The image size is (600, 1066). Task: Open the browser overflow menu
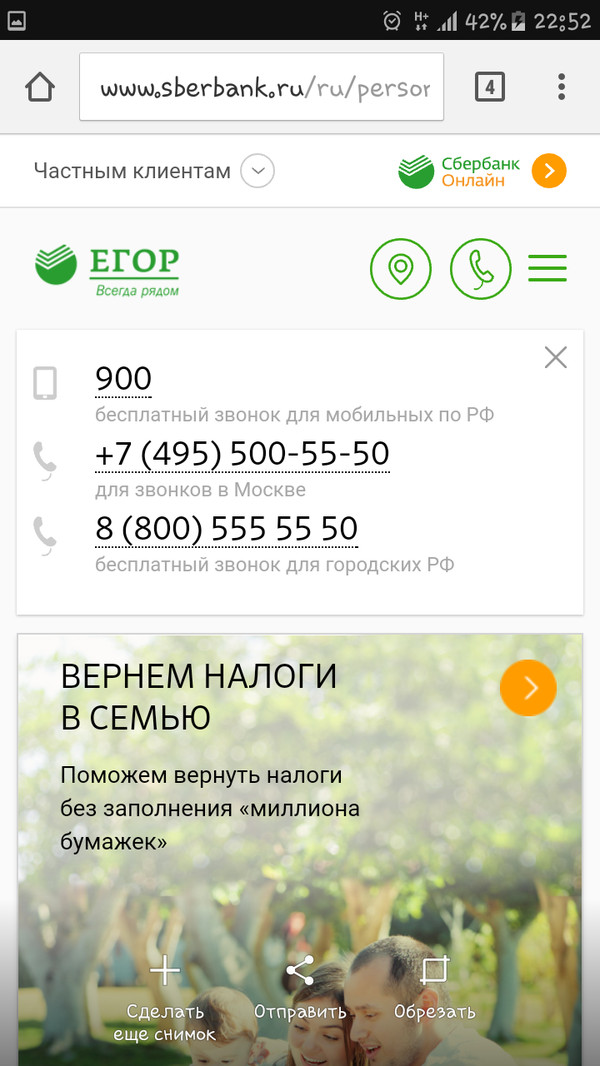click(x=562, y=87)
